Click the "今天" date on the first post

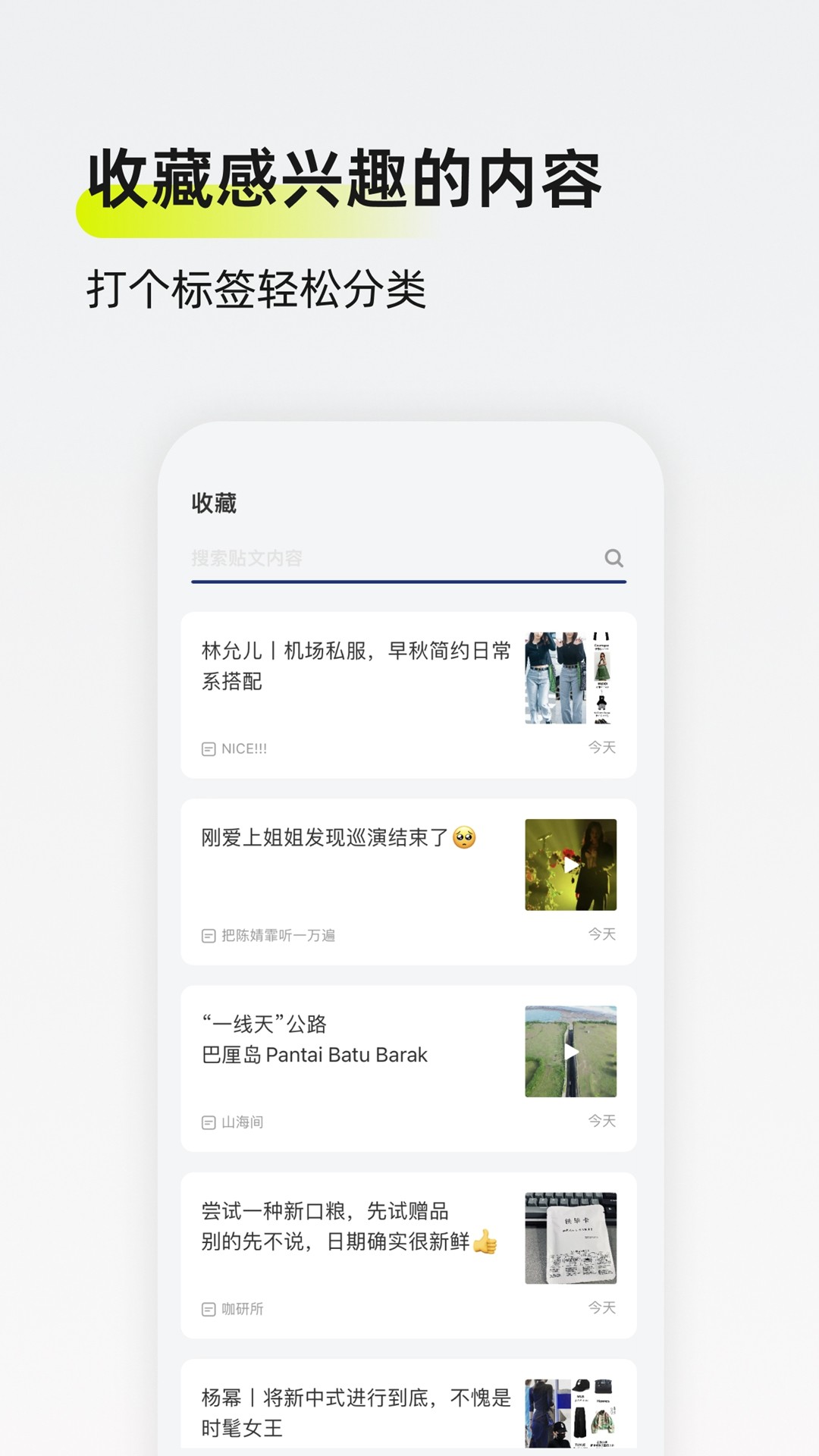click(x=602, y=748)
